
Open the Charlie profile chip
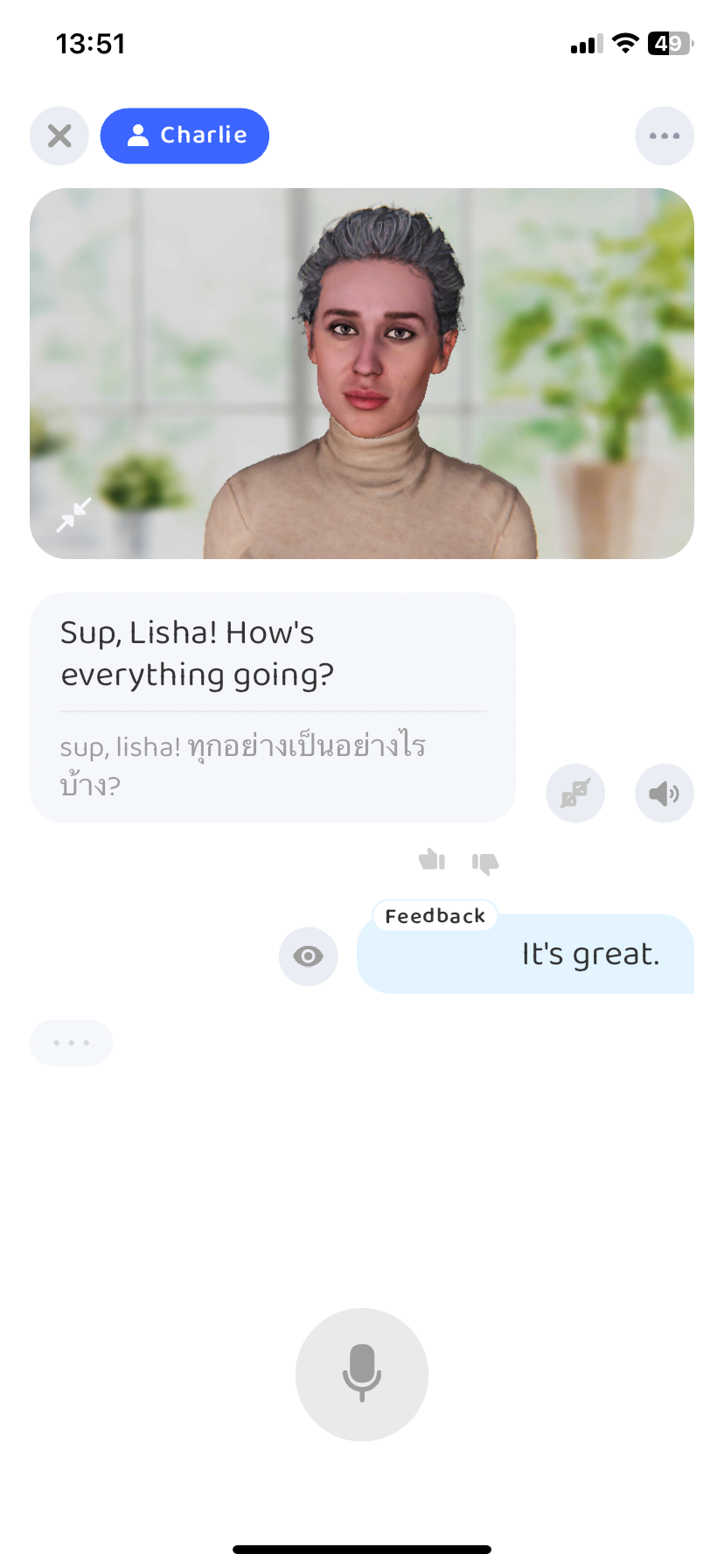pyautogui.click(x=184, y=136)
